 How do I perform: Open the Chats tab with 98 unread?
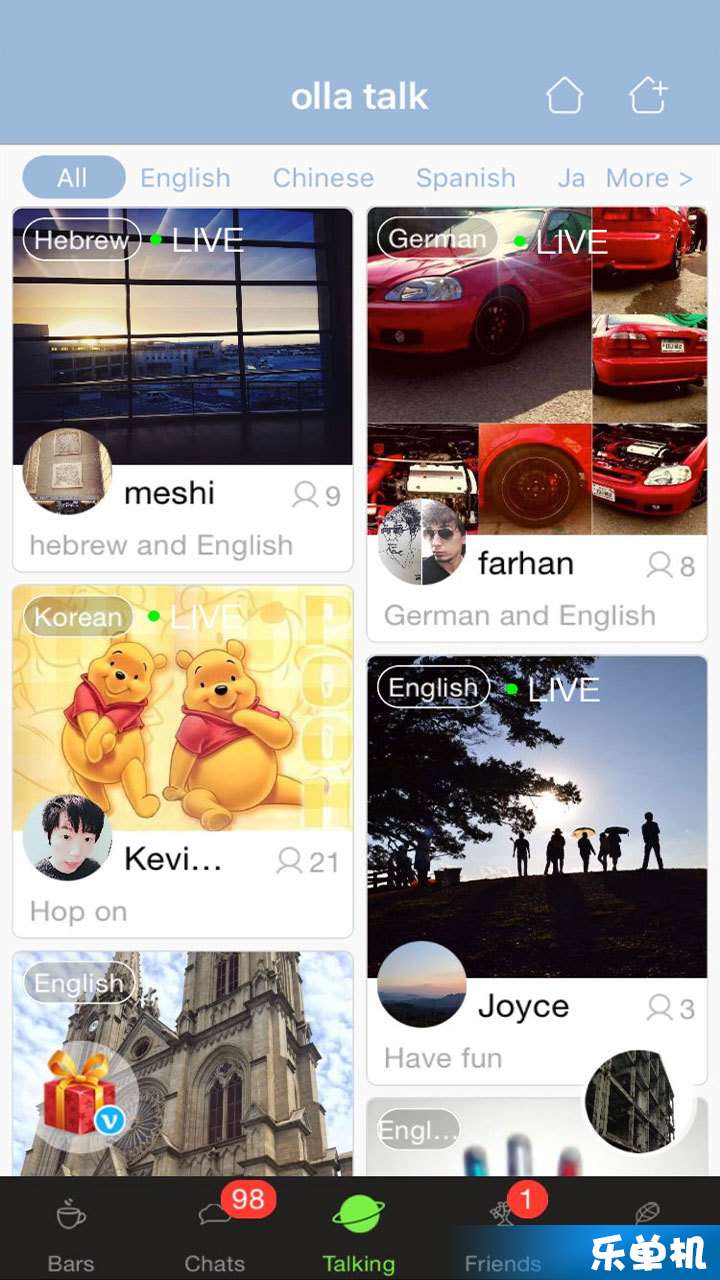[215, 1238]
